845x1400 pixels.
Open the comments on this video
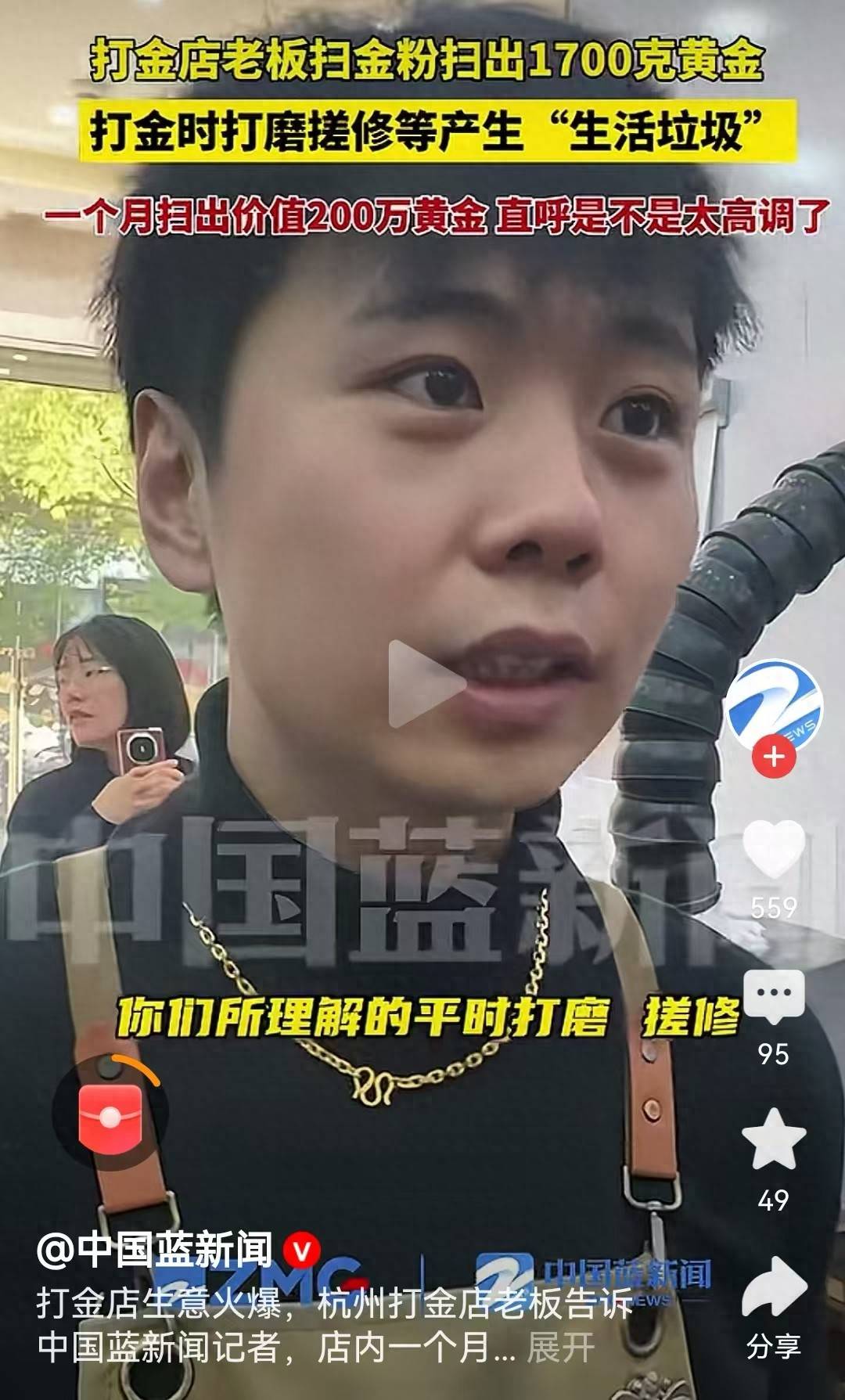tap(773, 998)
